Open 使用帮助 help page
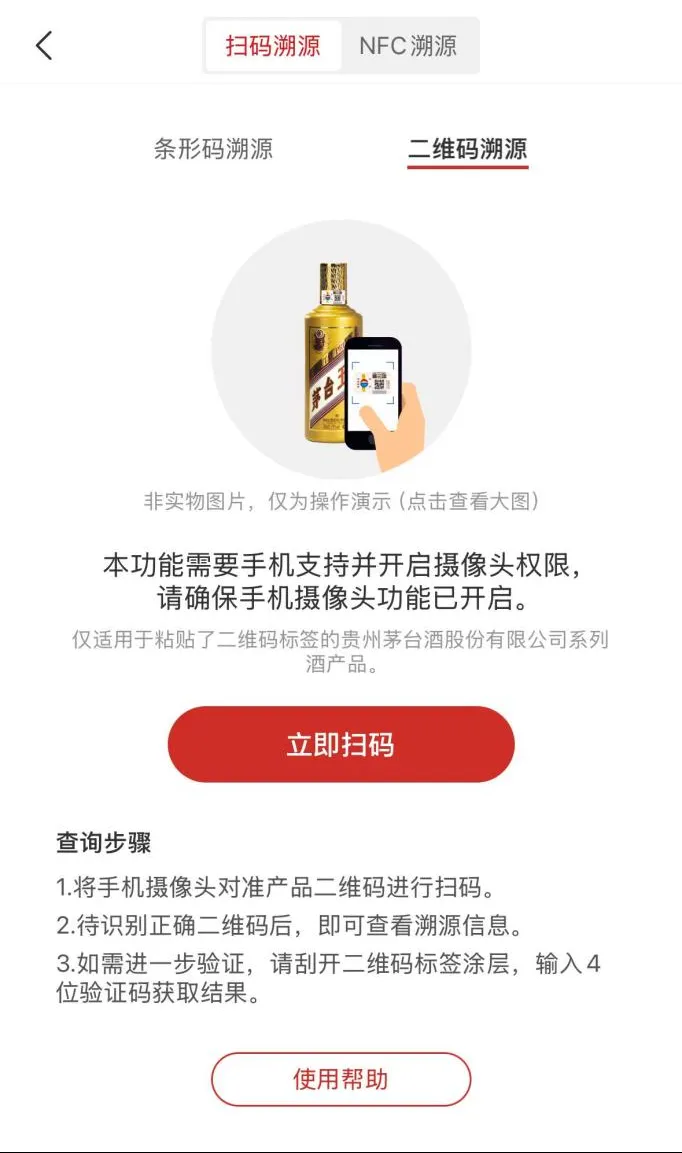 341,1079
